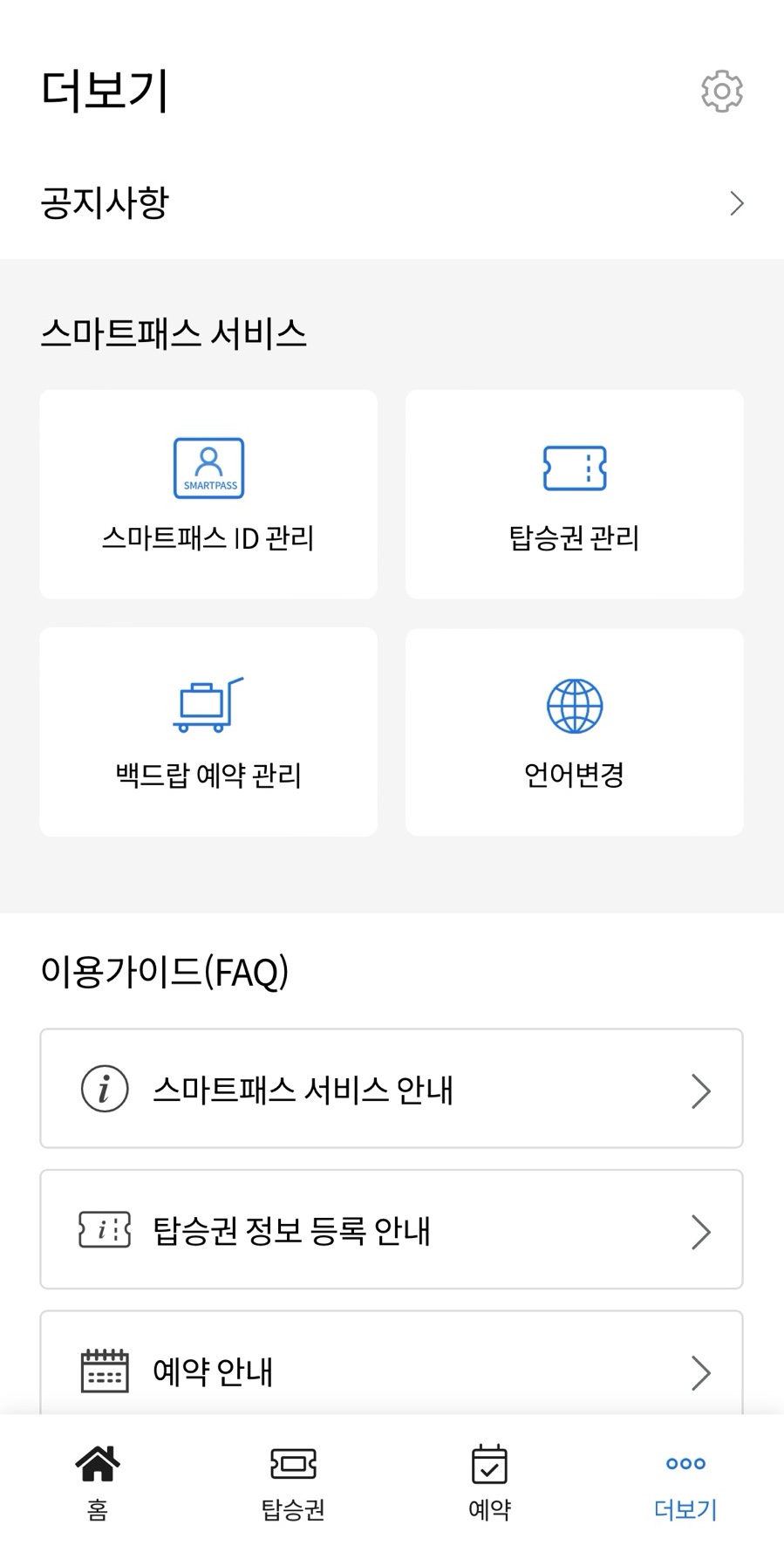
Task: Open 스마트패스 서비스 안내 guide
Action: (392, 1089)
